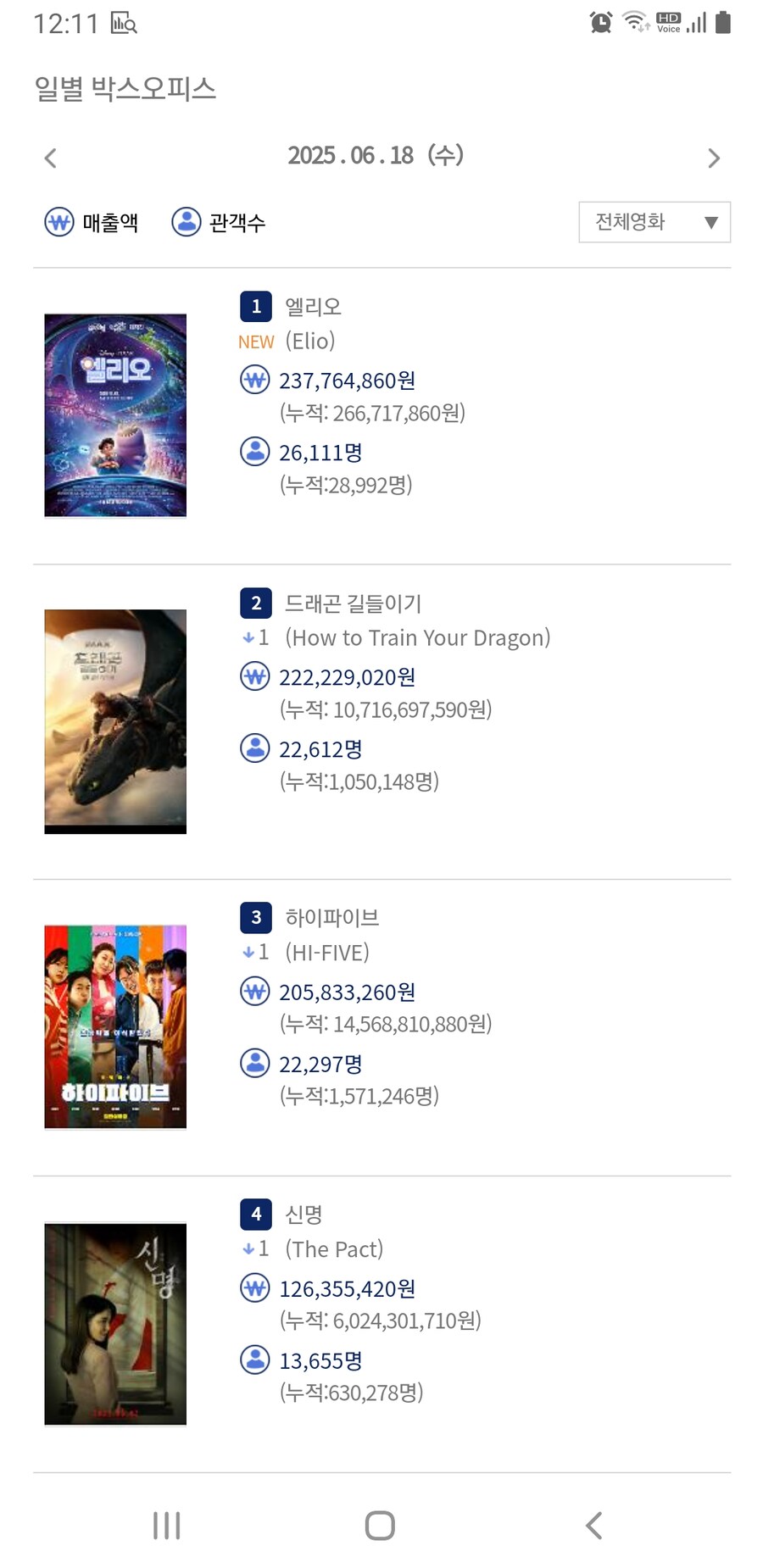Screen dimensions: 763x1568
Task: View the 신명 (The Pact) poster
Action: click(115, 1323)
